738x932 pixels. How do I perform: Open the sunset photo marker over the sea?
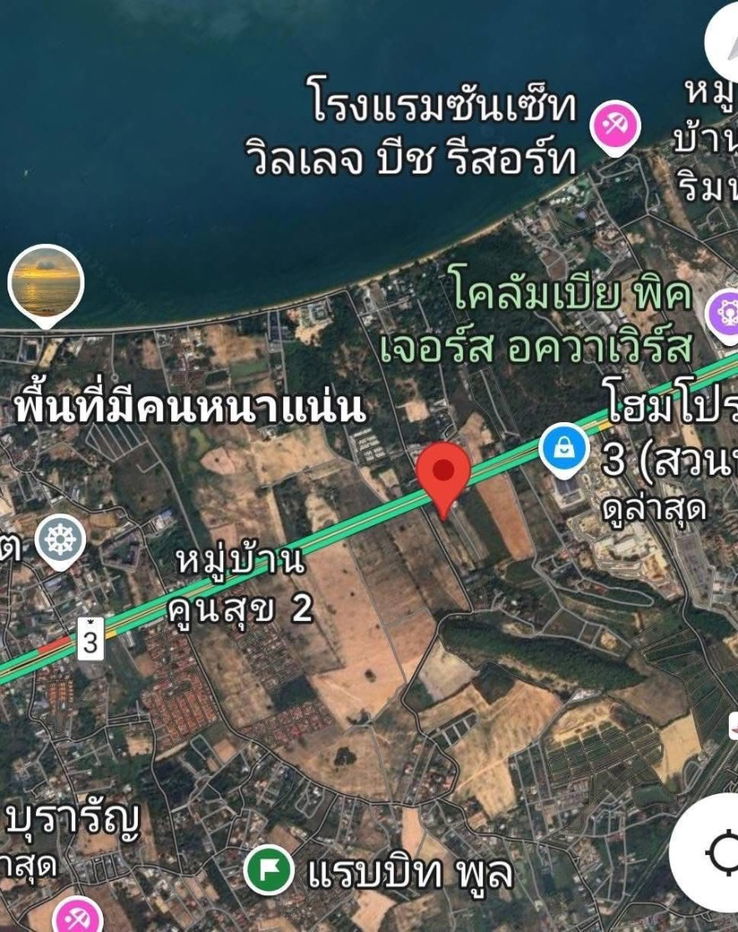coord(43,283)
